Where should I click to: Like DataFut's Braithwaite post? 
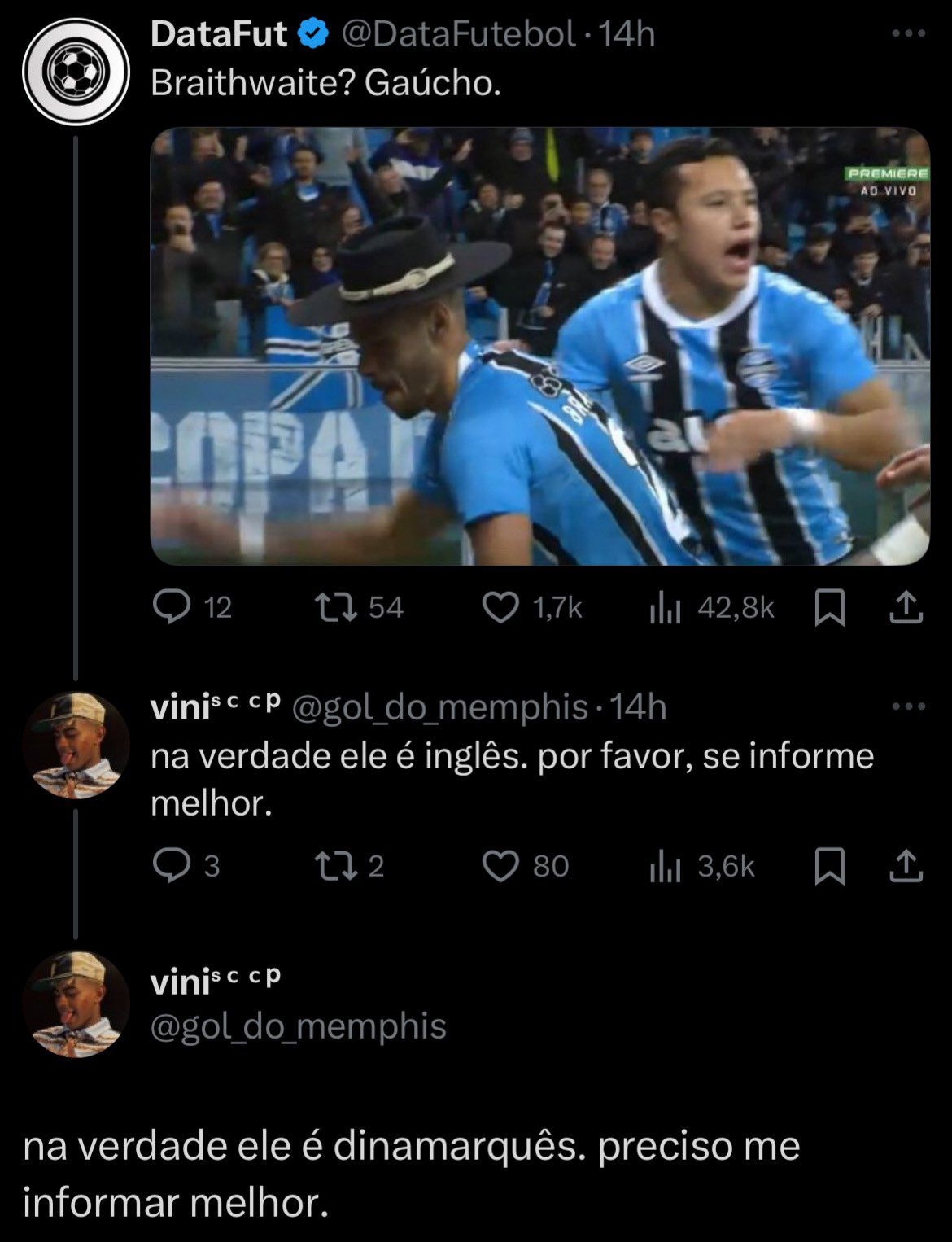[x=500, y=607]
